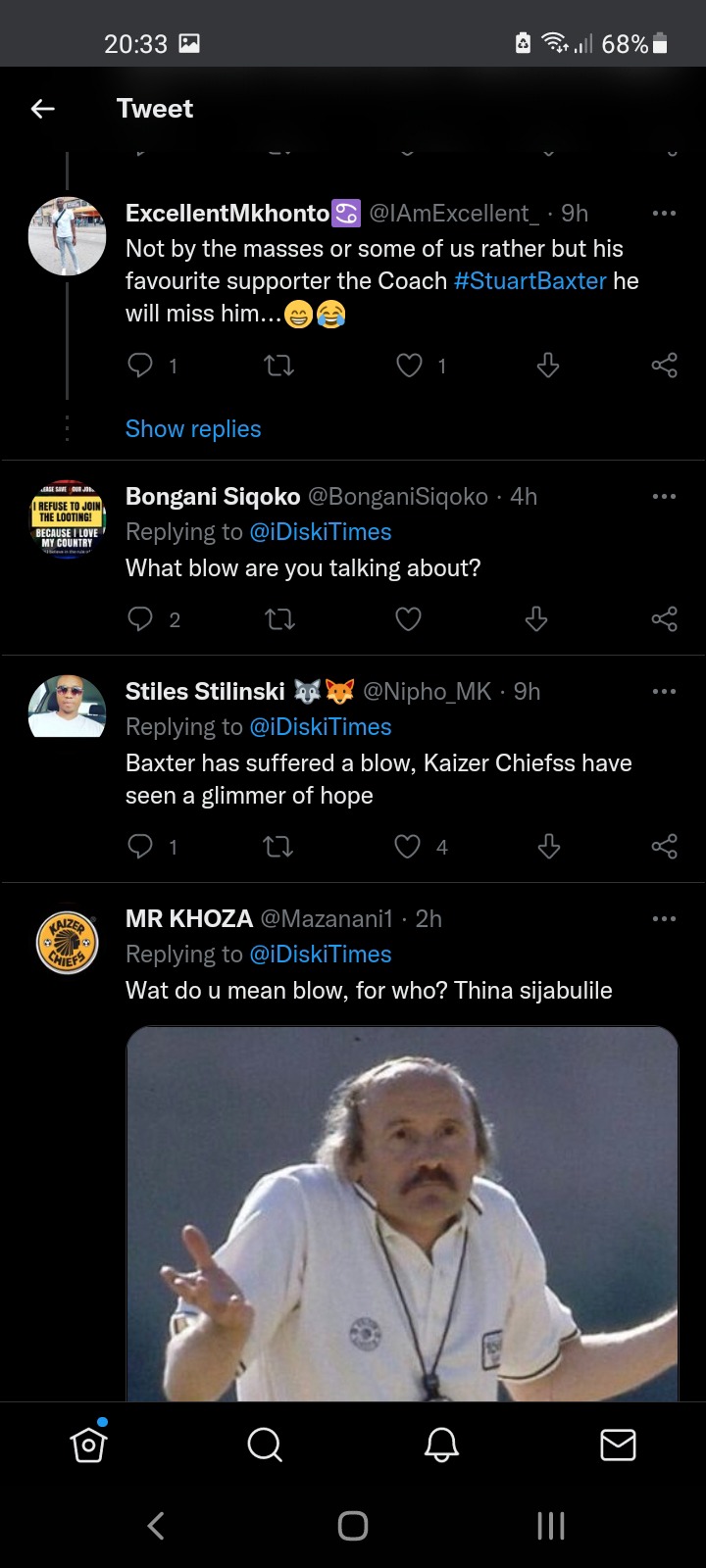Go back using the arrow beside Tweet
This screenshot has width=706, height=1568.
tap(43, 109)
